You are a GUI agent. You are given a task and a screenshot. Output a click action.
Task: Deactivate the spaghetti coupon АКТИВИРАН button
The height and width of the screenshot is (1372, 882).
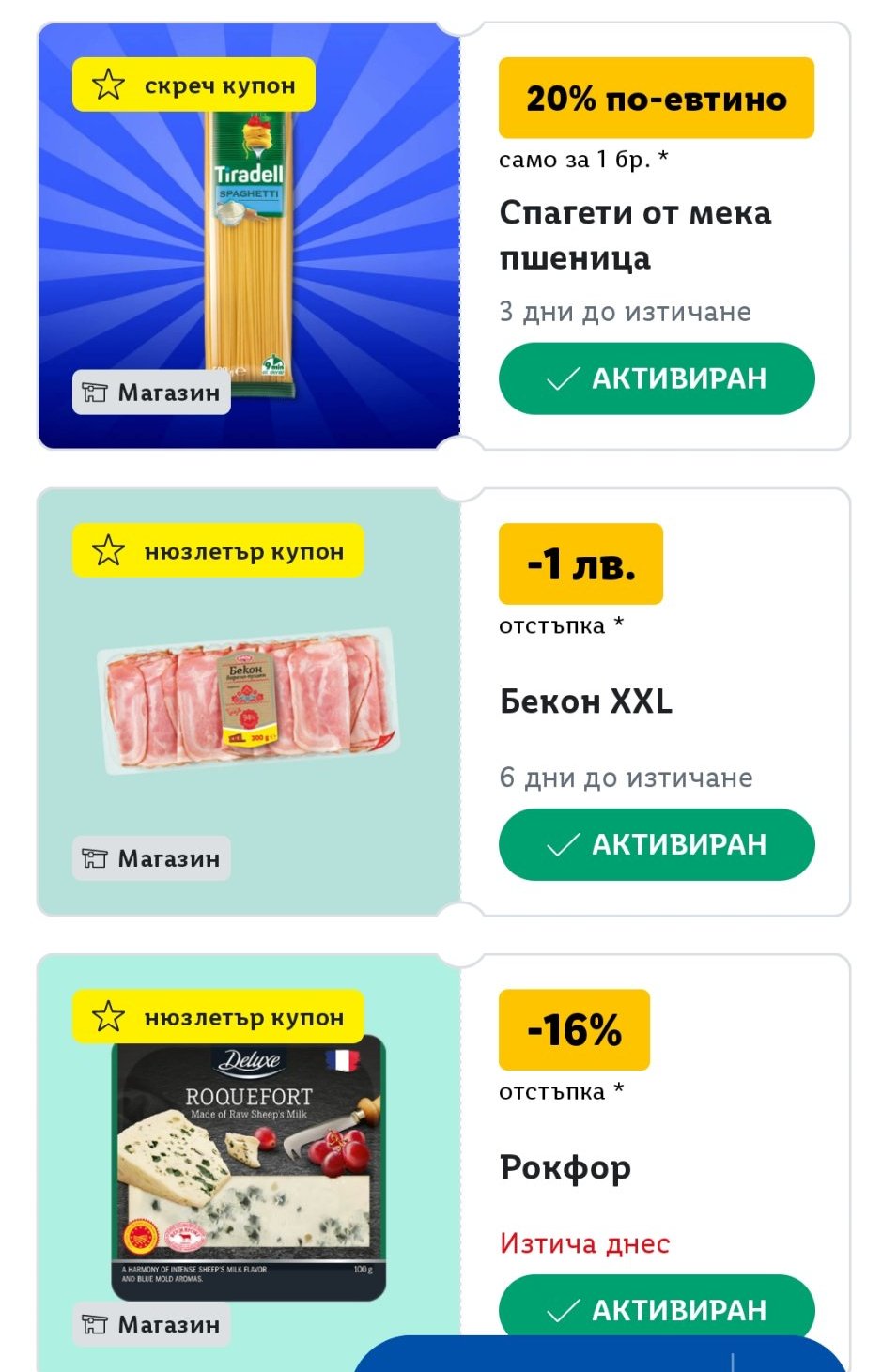tap(656, 378)
